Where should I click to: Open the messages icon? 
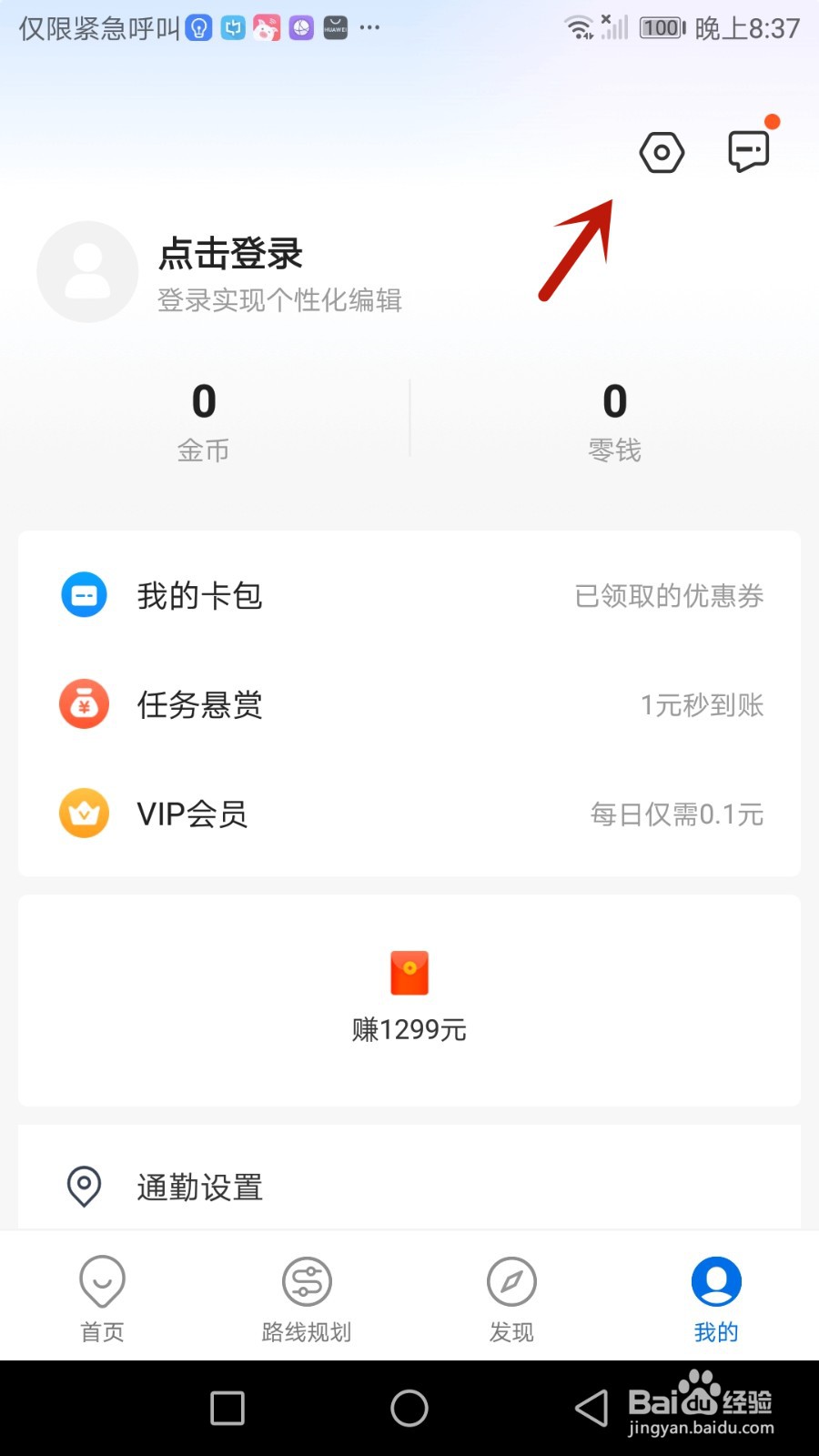point(749,151)
